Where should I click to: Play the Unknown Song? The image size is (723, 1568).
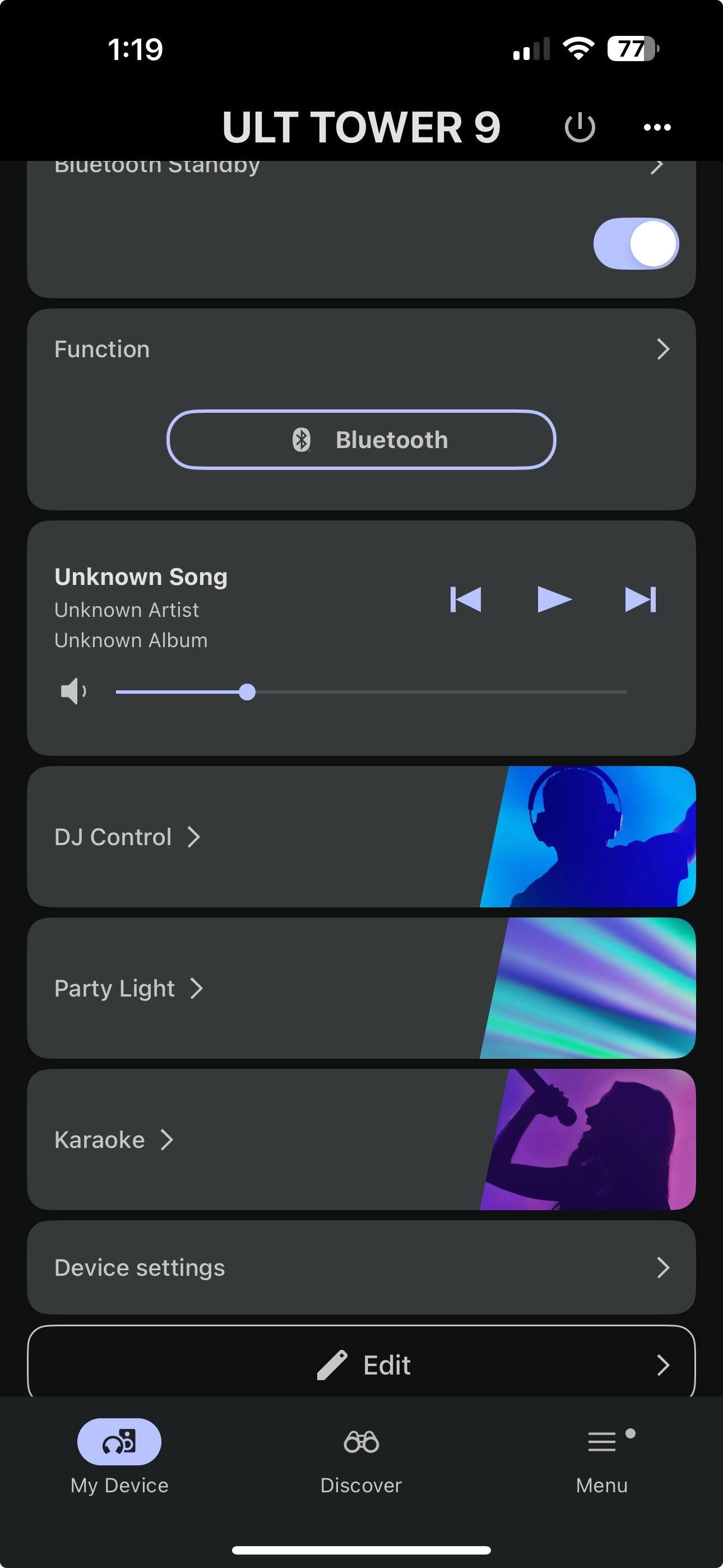click(x=554, y=599)
